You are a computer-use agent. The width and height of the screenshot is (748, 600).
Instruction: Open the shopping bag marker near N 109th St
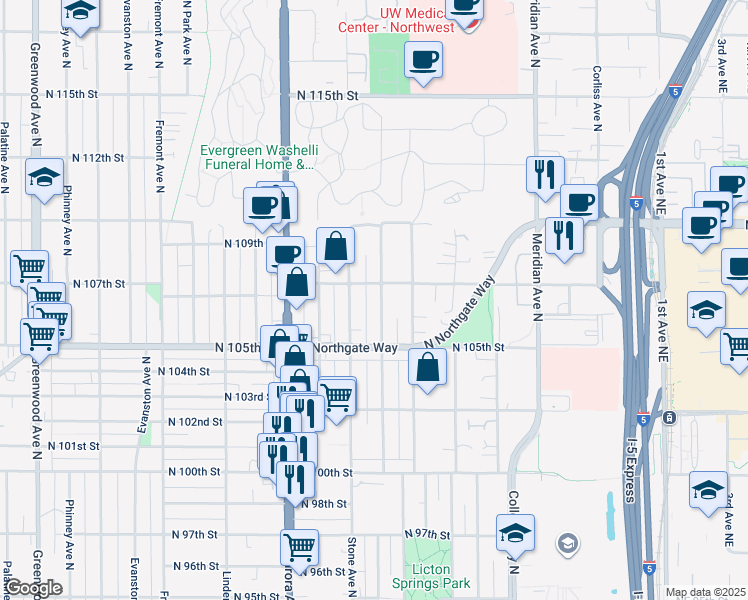pos(335,246)
